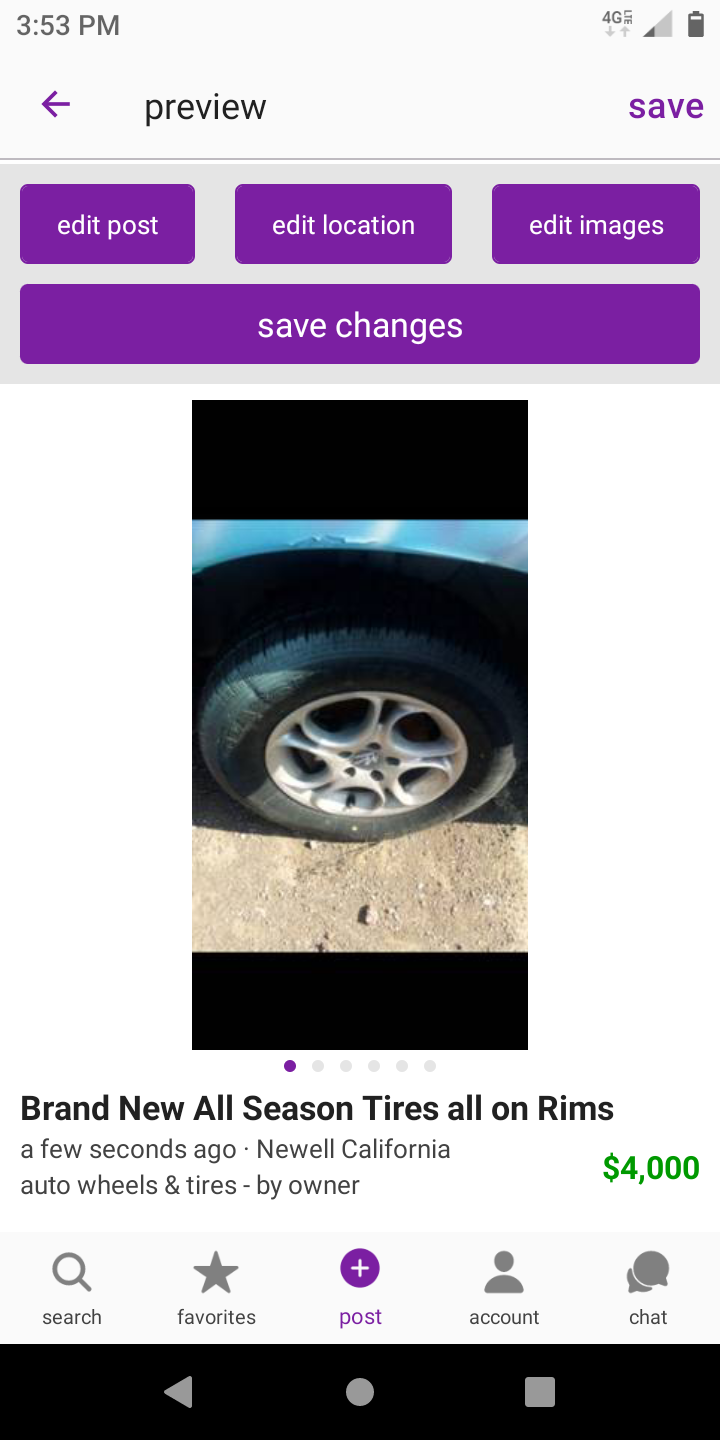The width and height of the screenshot is (720, 1440).
Task: Select the post tab
Action: [x=360, y=1288]
